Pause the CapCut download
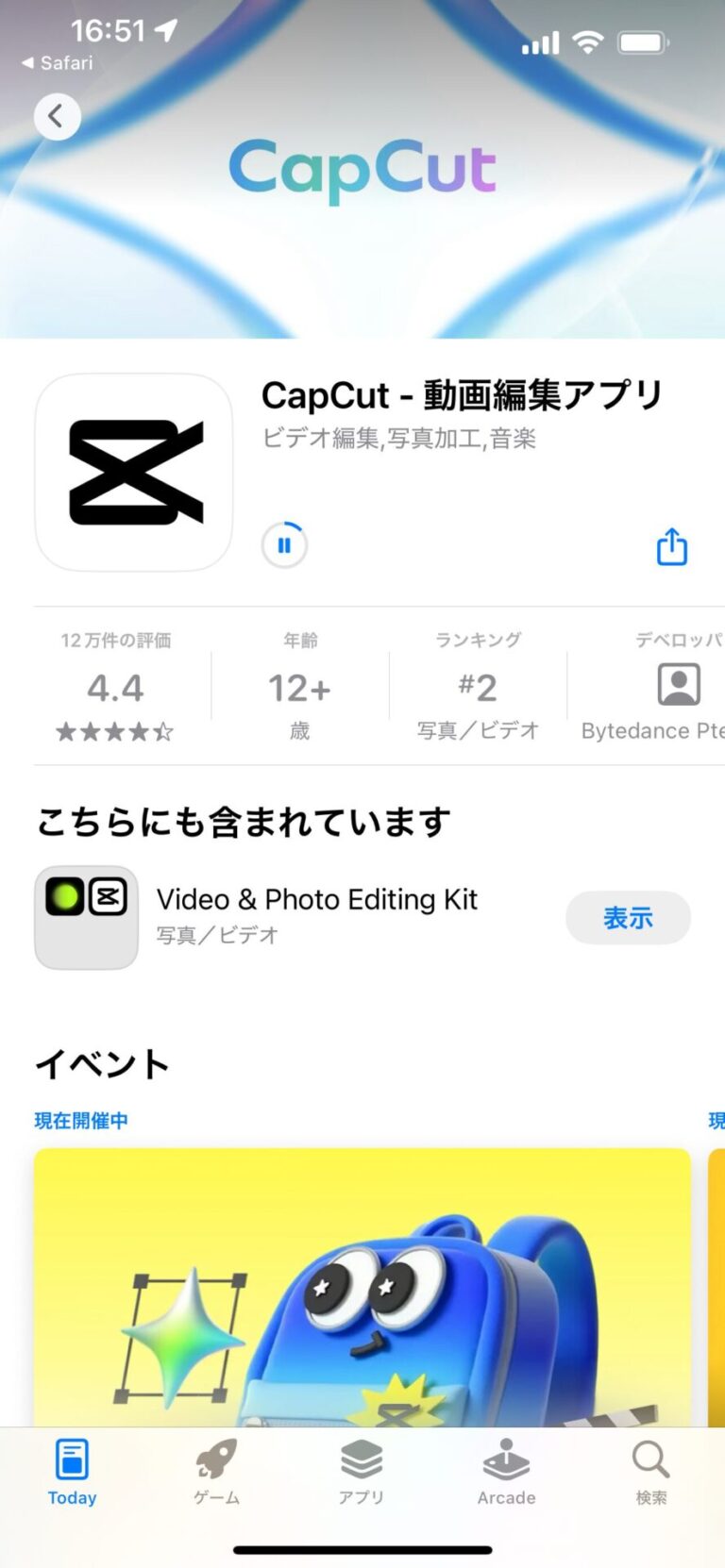The image size is (725, 1568). pyautogui.click(x=283, y=545)
